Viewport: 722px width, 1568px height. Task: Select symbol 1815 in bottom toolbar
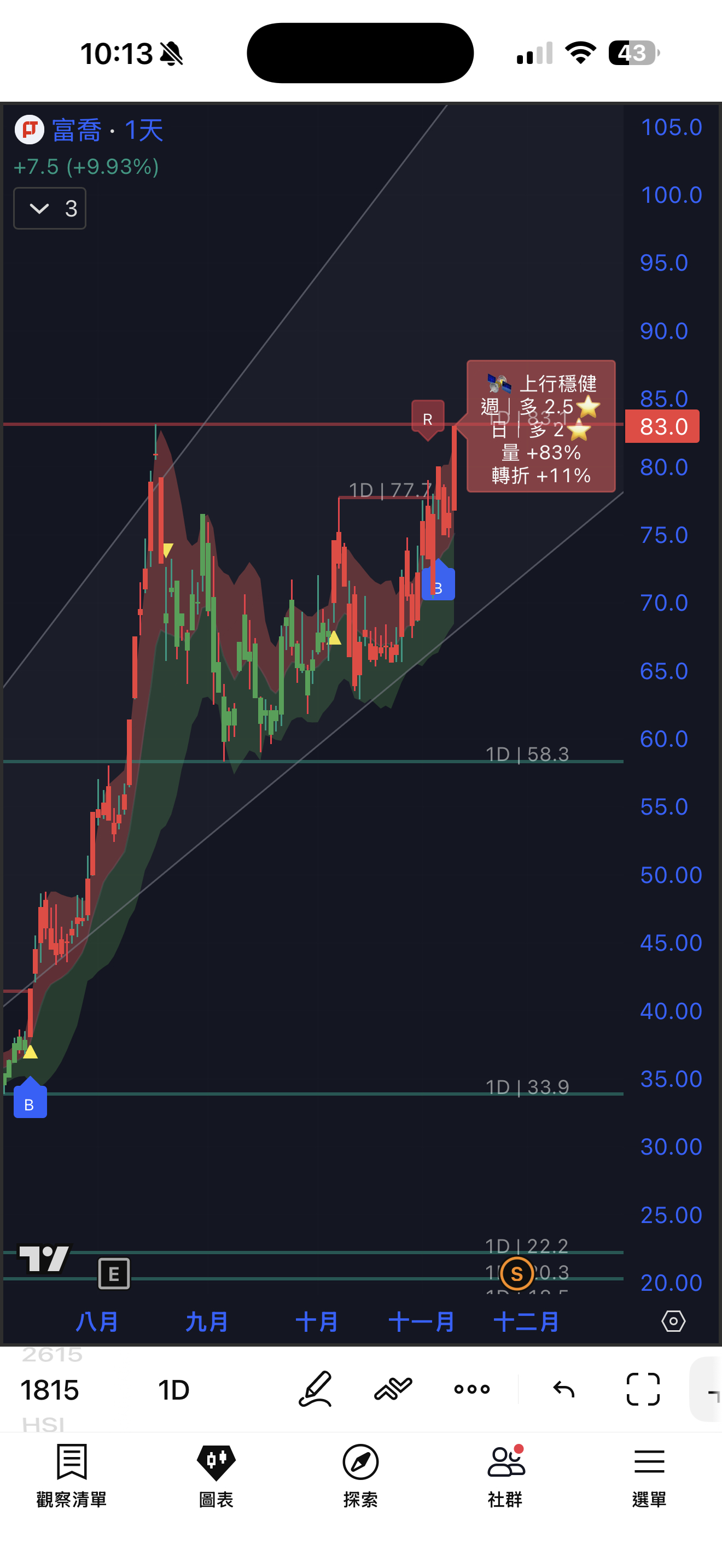50,1390
